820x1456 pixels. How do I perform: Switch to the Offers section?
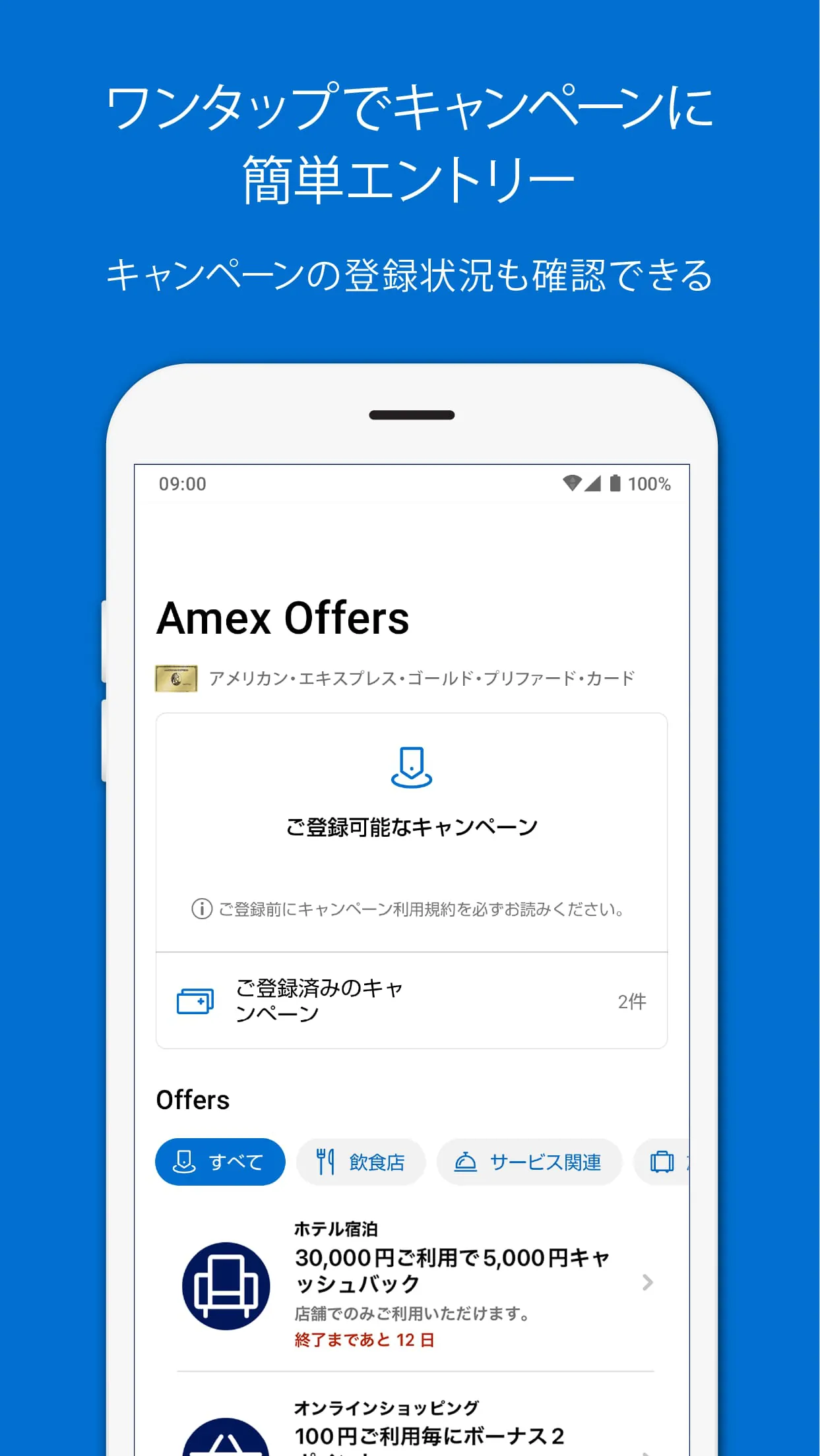[193, 1099]
